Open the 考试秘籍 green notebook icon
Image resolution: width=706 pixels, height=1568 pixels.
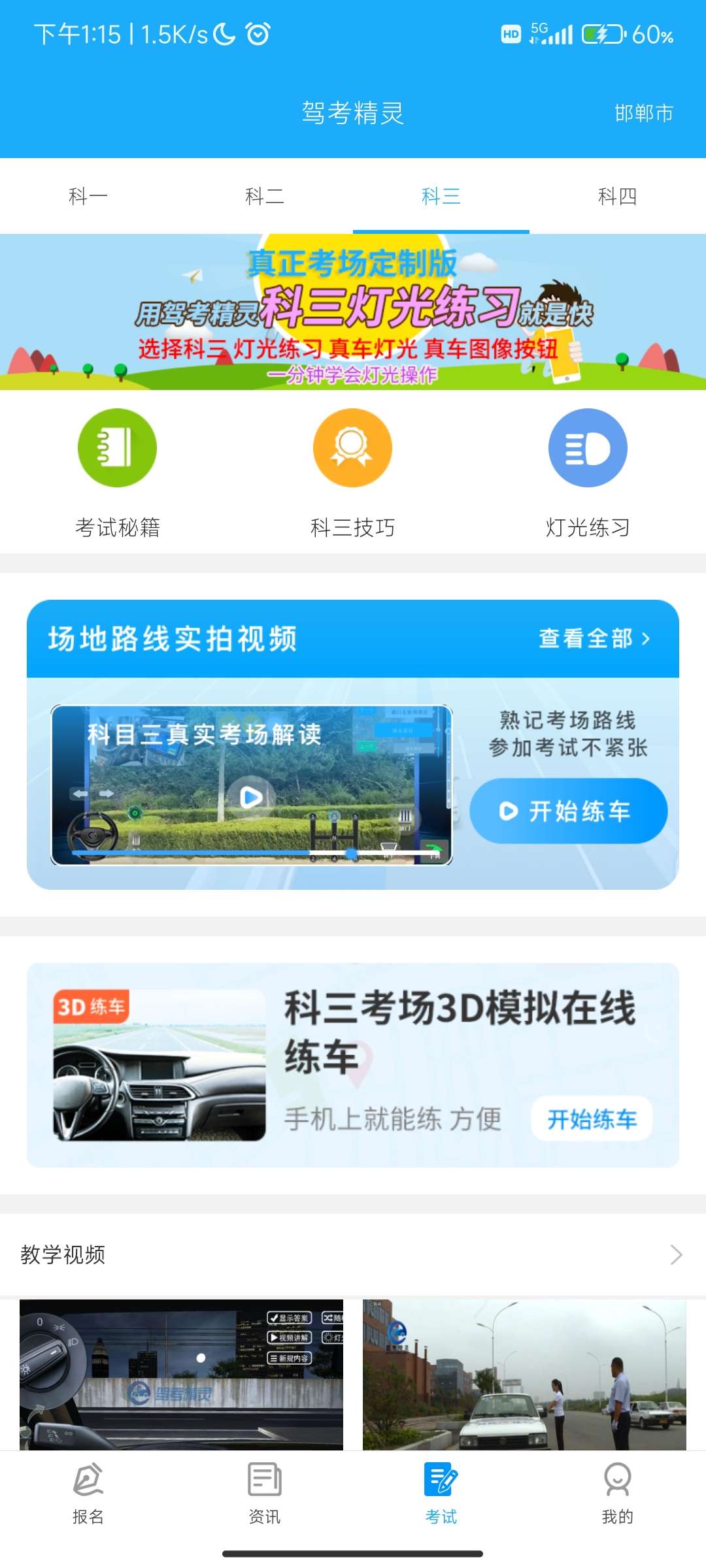[x=116, y=448]
